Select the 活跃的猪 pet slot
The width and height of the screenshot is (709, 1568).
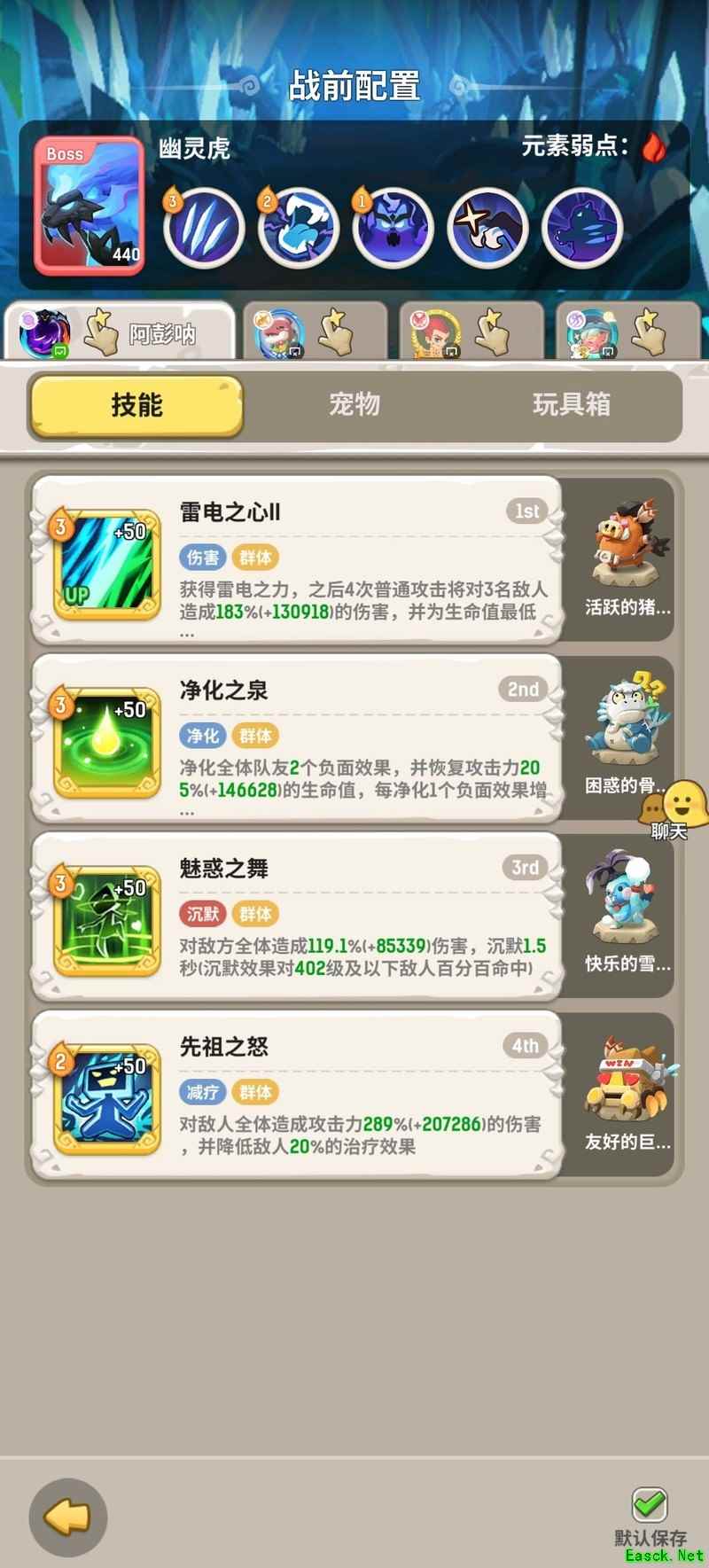[627, 558]
